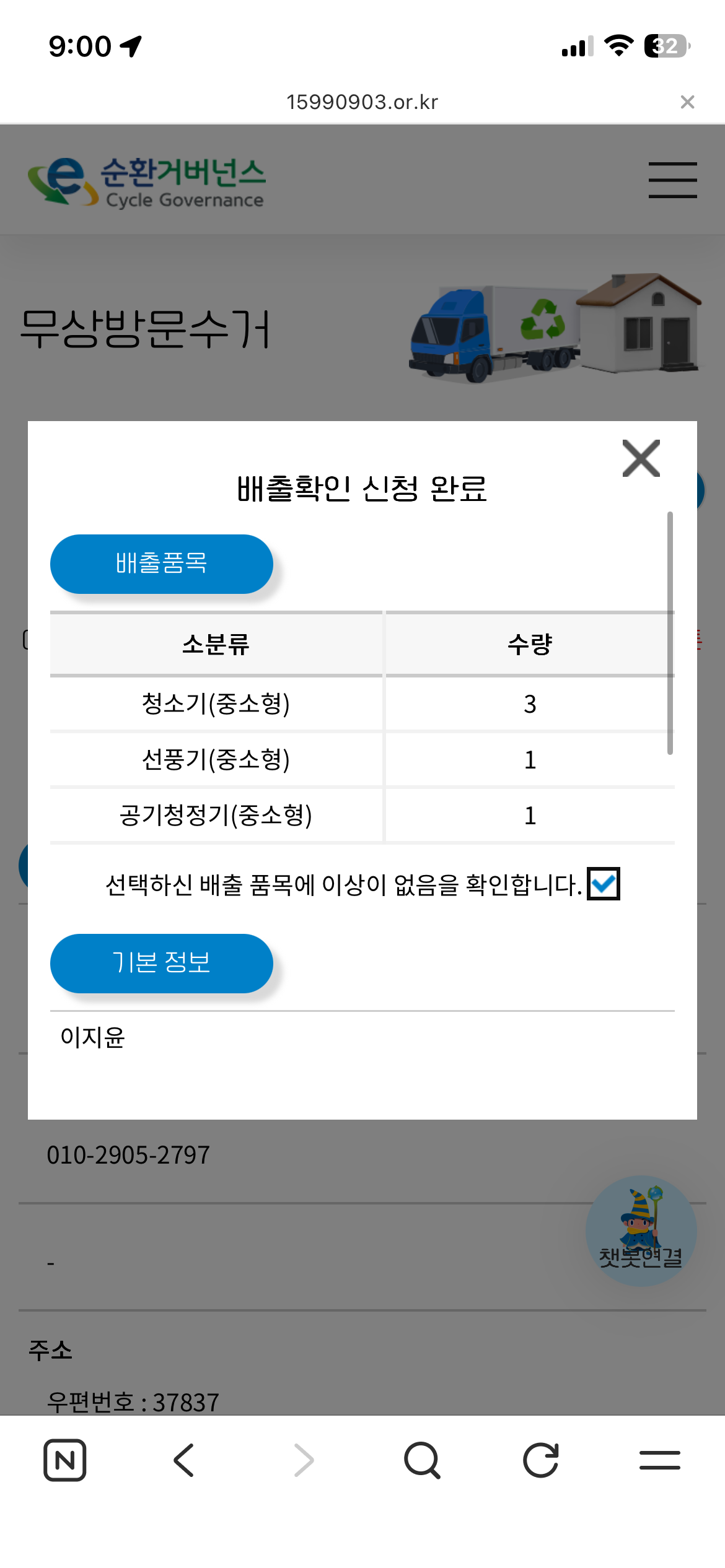725x1568 pixels.
Task: Uncheck the 배출 품목 confirmation checkbox
Action: (x=603, y=884)
